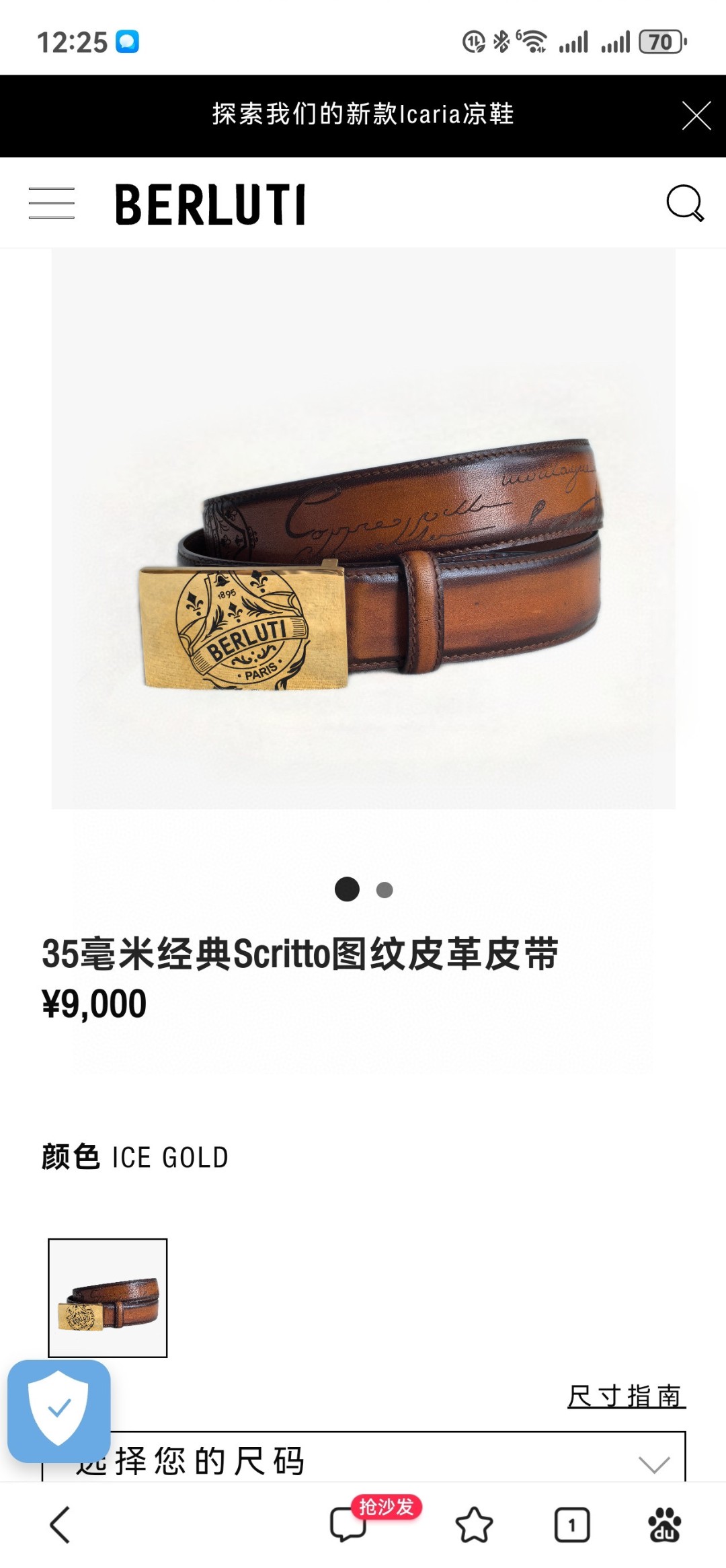Bookmark this page with the star

[x=474, y=1525]
